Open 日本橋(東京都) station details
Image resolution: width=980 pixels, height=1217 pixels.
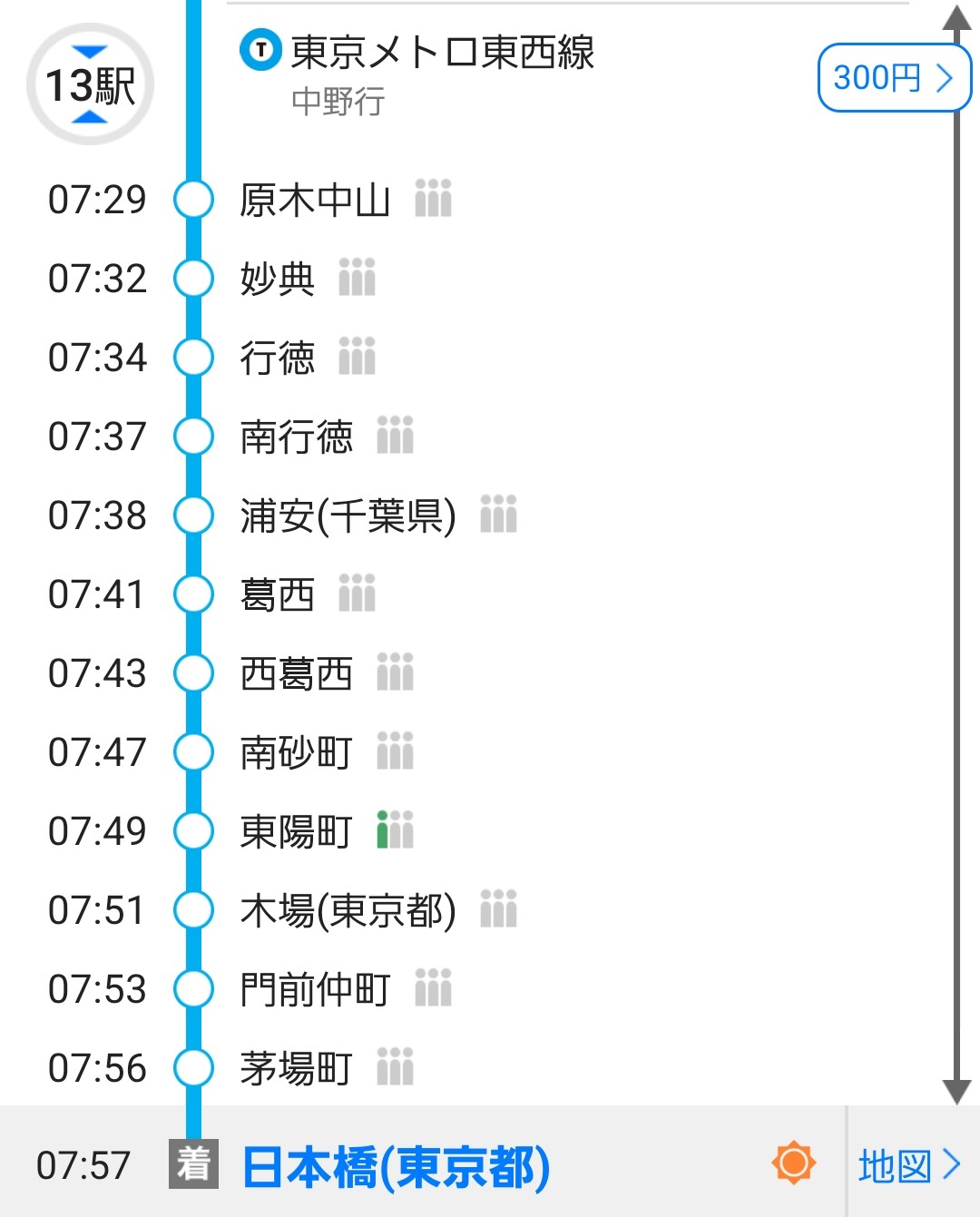(x=396, y=1166)
